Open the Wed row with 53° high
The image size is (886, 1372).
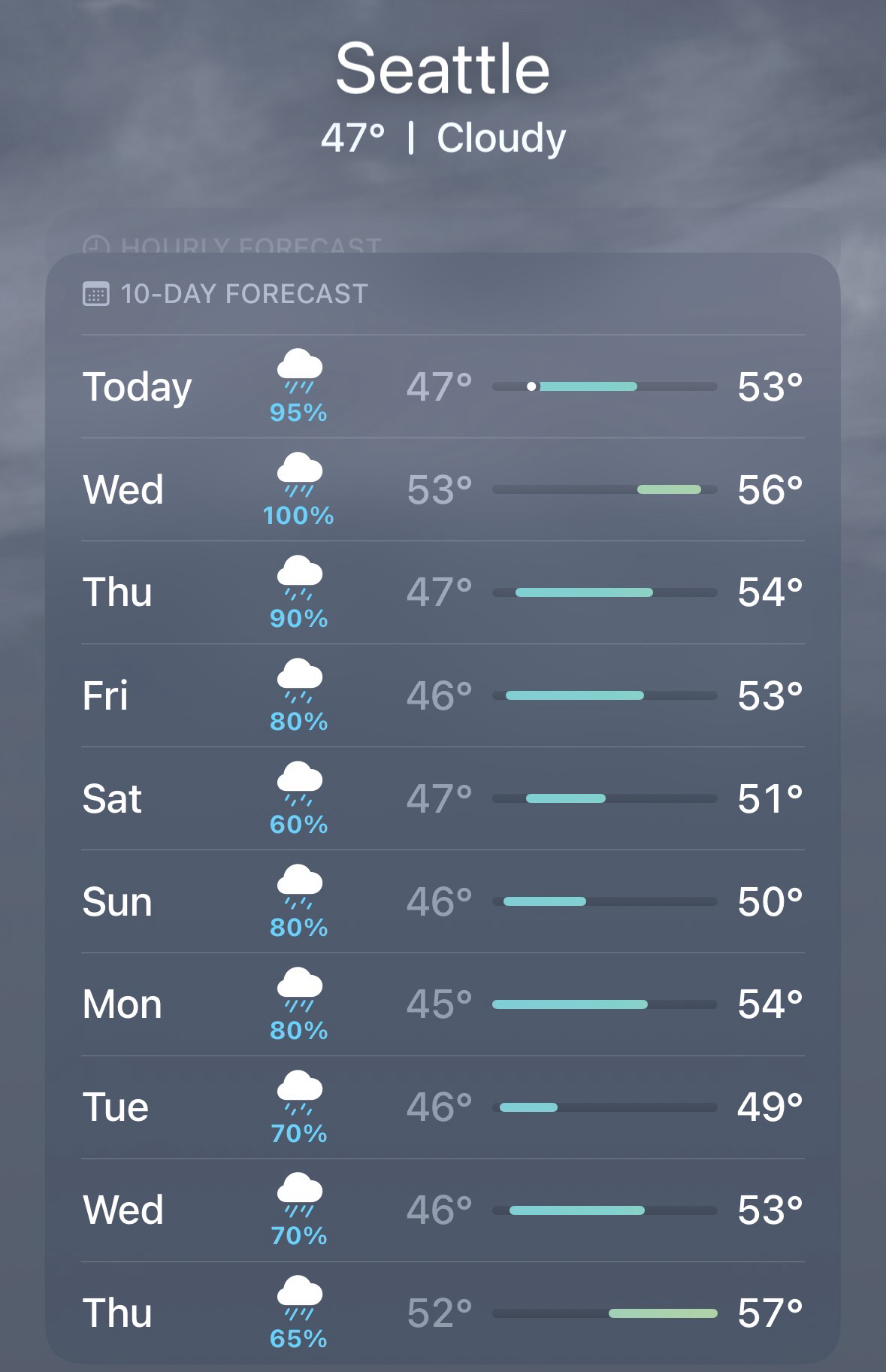tap(442, 1210)
